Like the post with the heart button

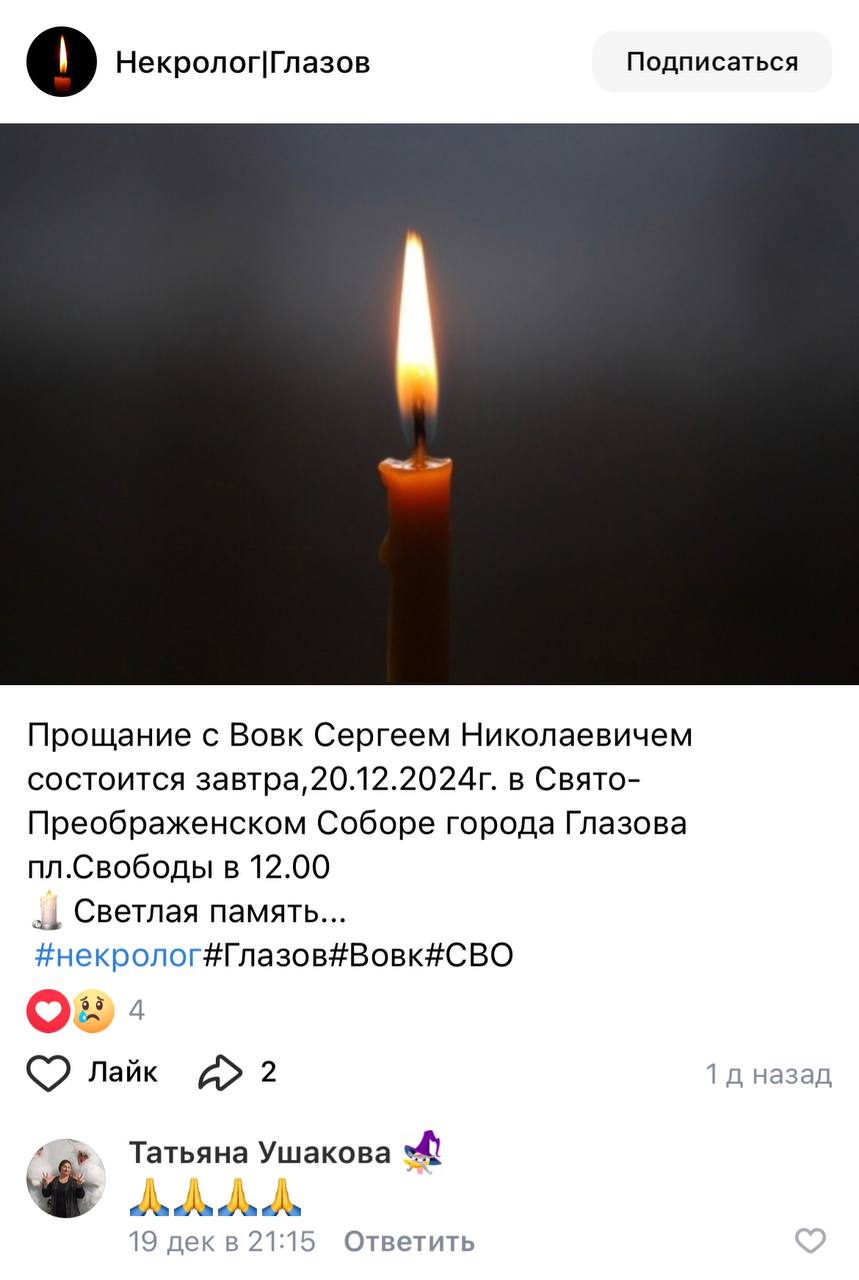48,1073
